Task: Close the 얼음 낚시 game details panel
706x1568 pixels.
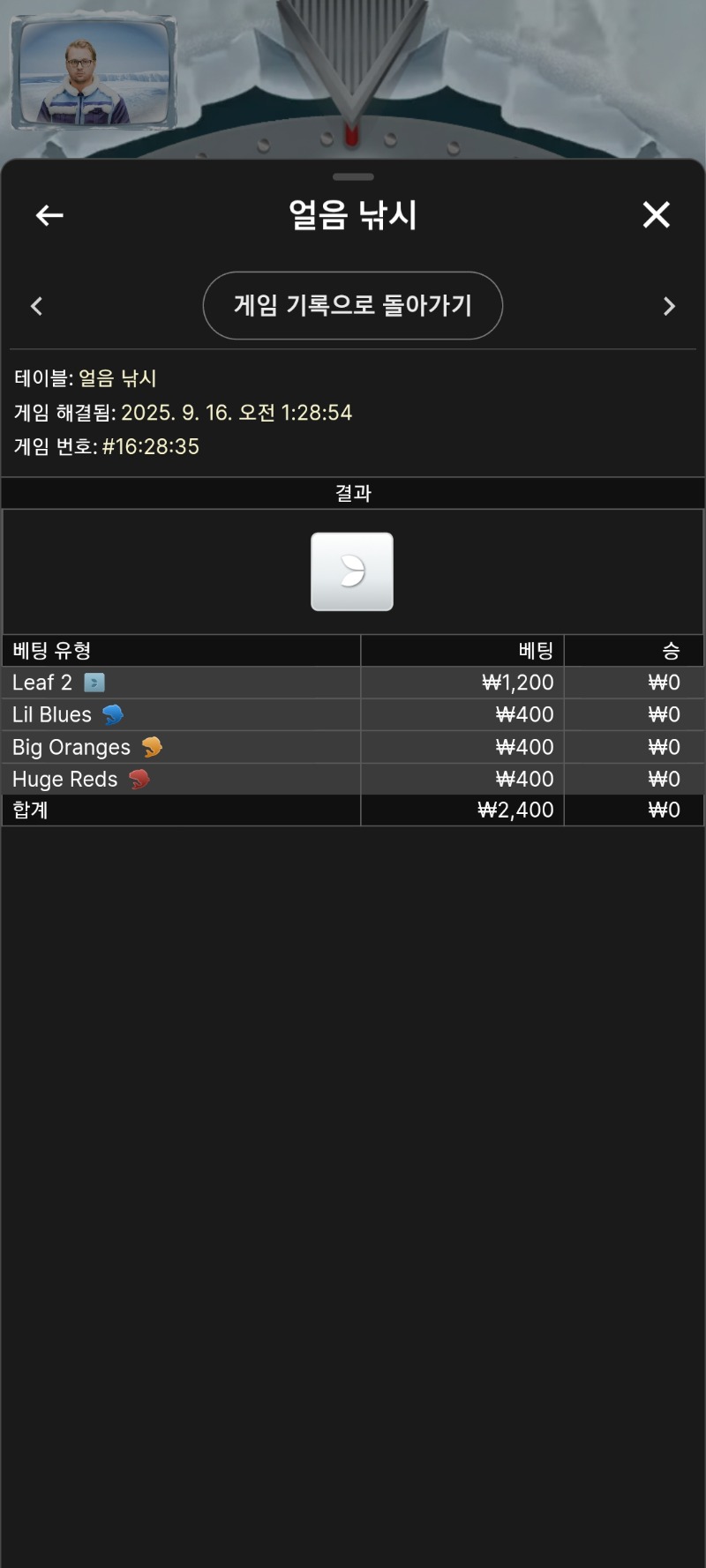Action: click(656, 214)
